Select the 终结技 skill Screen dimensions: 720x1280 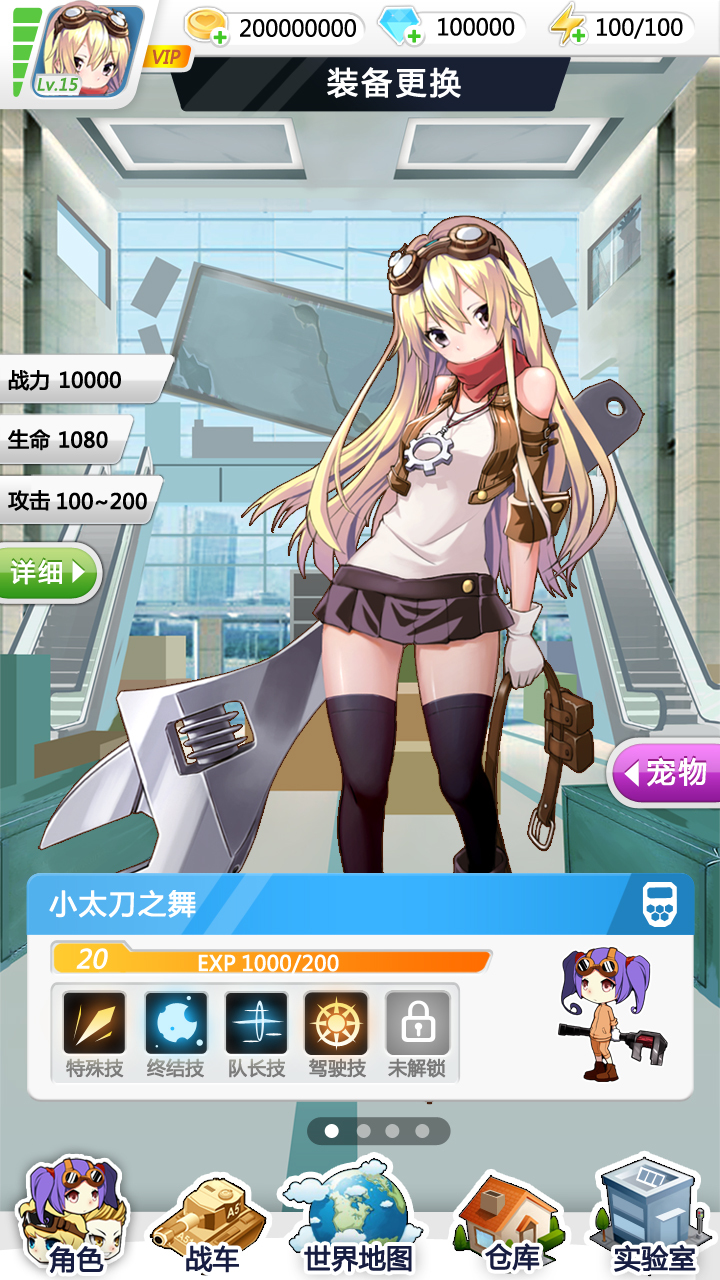point(176,1034)
